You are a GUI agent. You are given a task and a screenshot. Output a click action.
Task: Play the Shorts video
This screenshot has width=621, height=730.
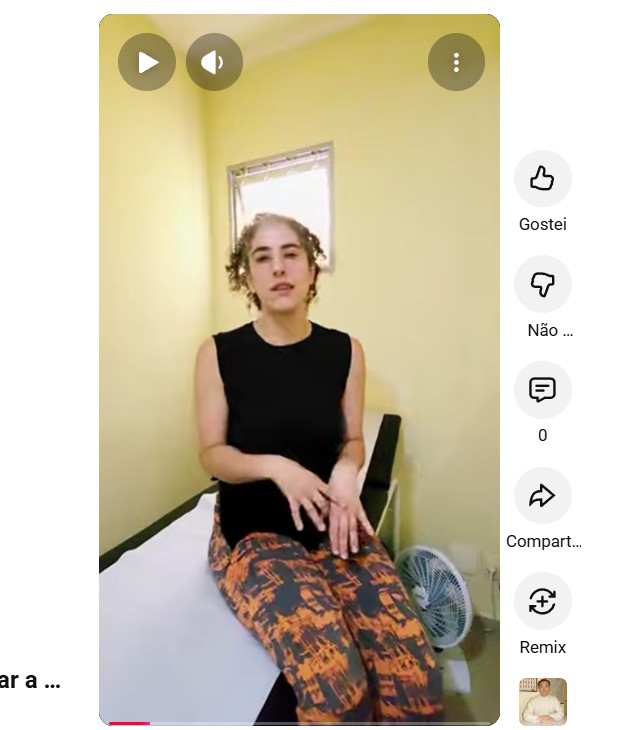tap(147, 62)
